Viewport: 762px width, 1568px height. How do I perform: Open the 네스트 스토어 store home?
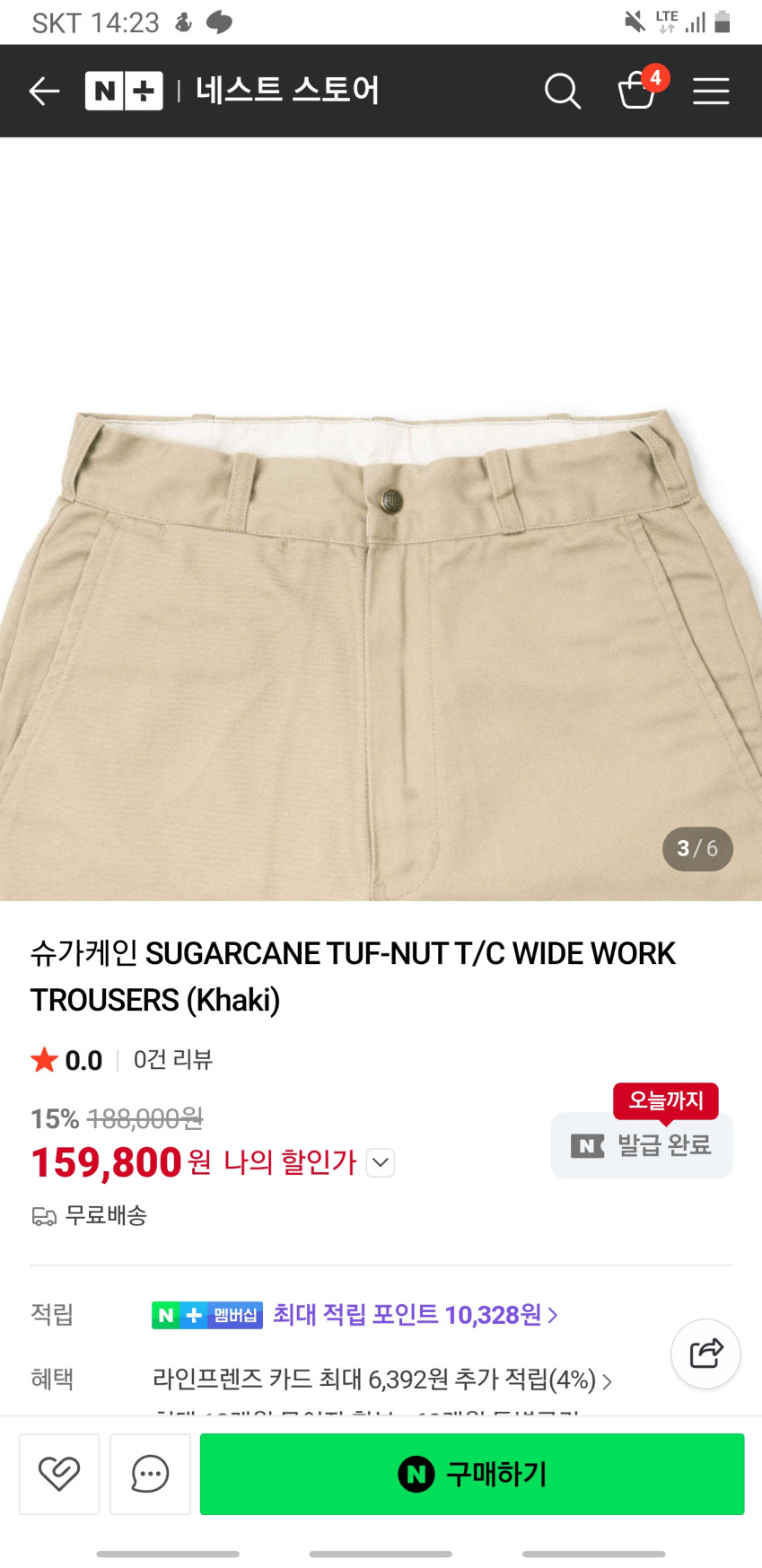[x=287, y=91]
